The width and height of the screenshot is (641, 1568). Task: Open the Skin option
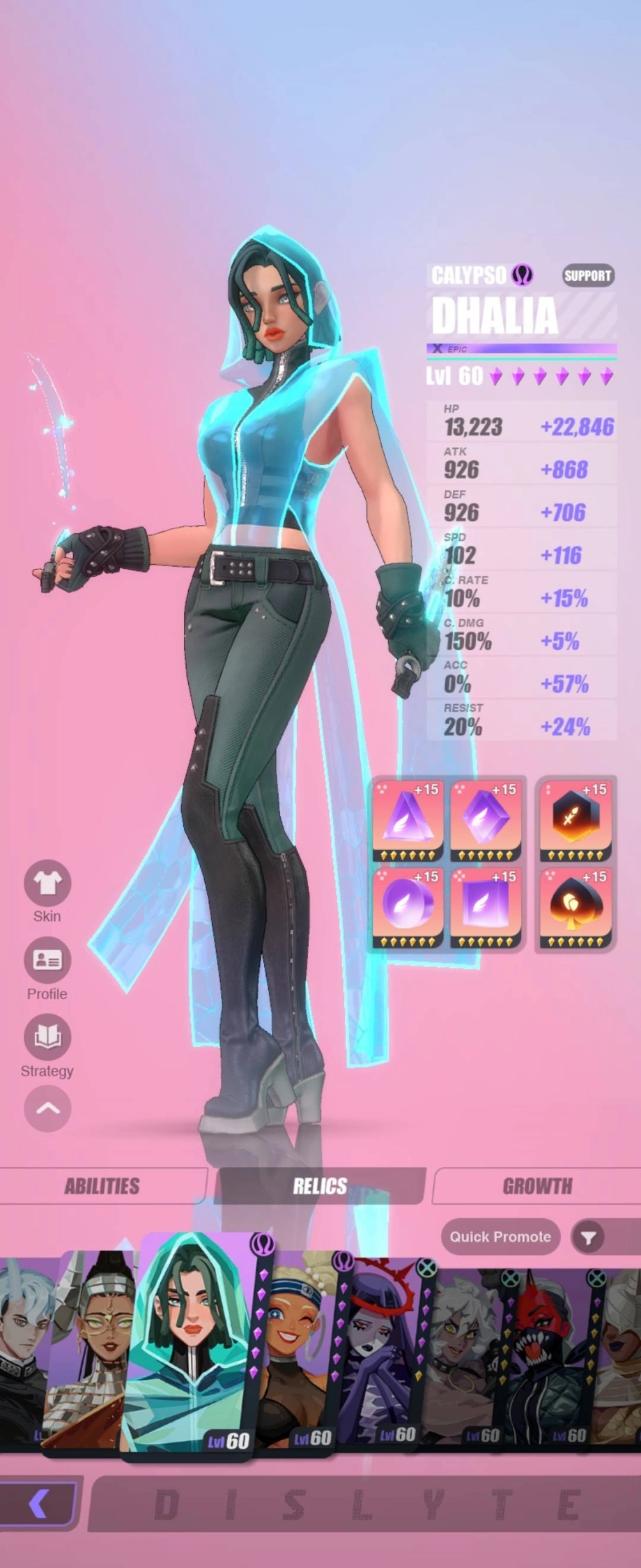[47, 883]
